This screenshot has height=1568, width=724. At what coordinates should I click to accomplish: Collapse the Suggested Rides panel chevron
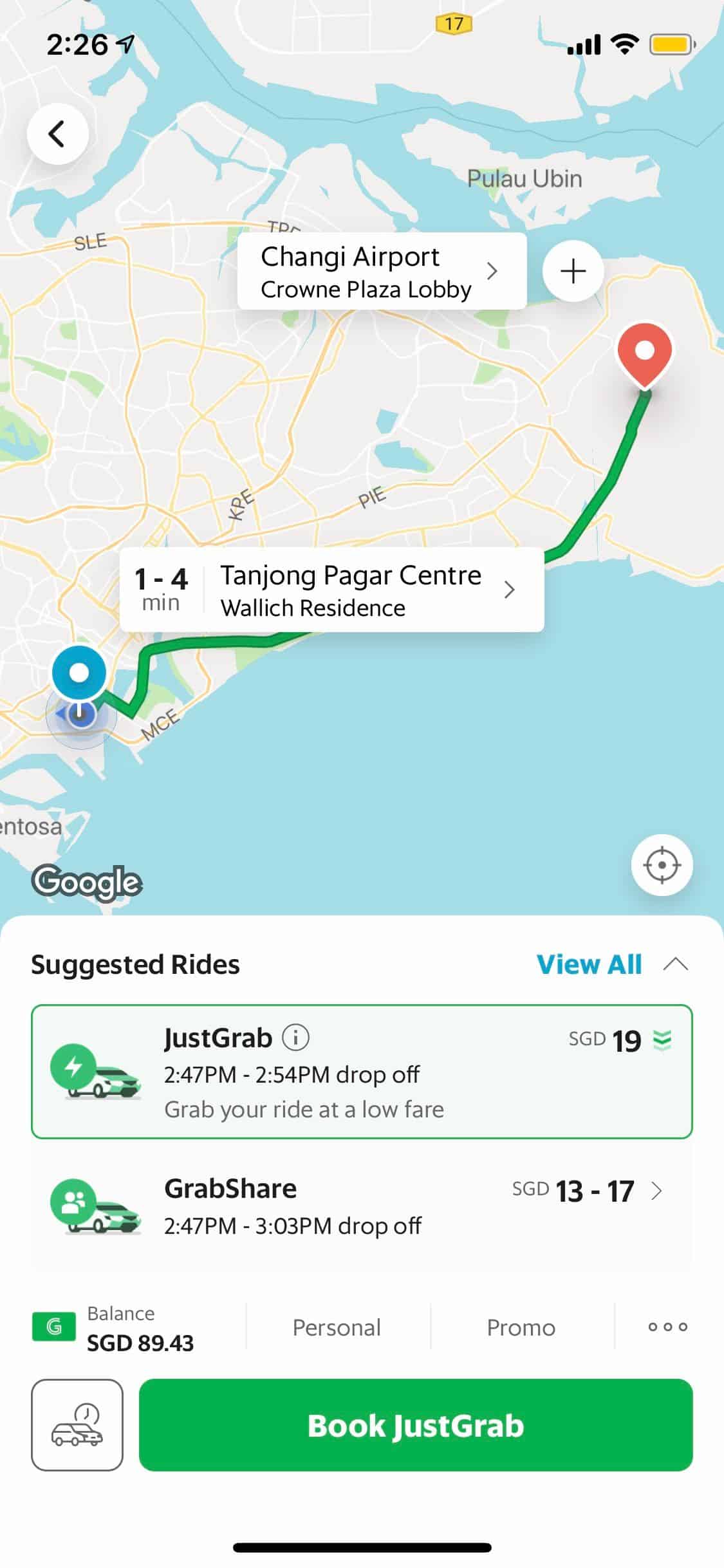676,964
